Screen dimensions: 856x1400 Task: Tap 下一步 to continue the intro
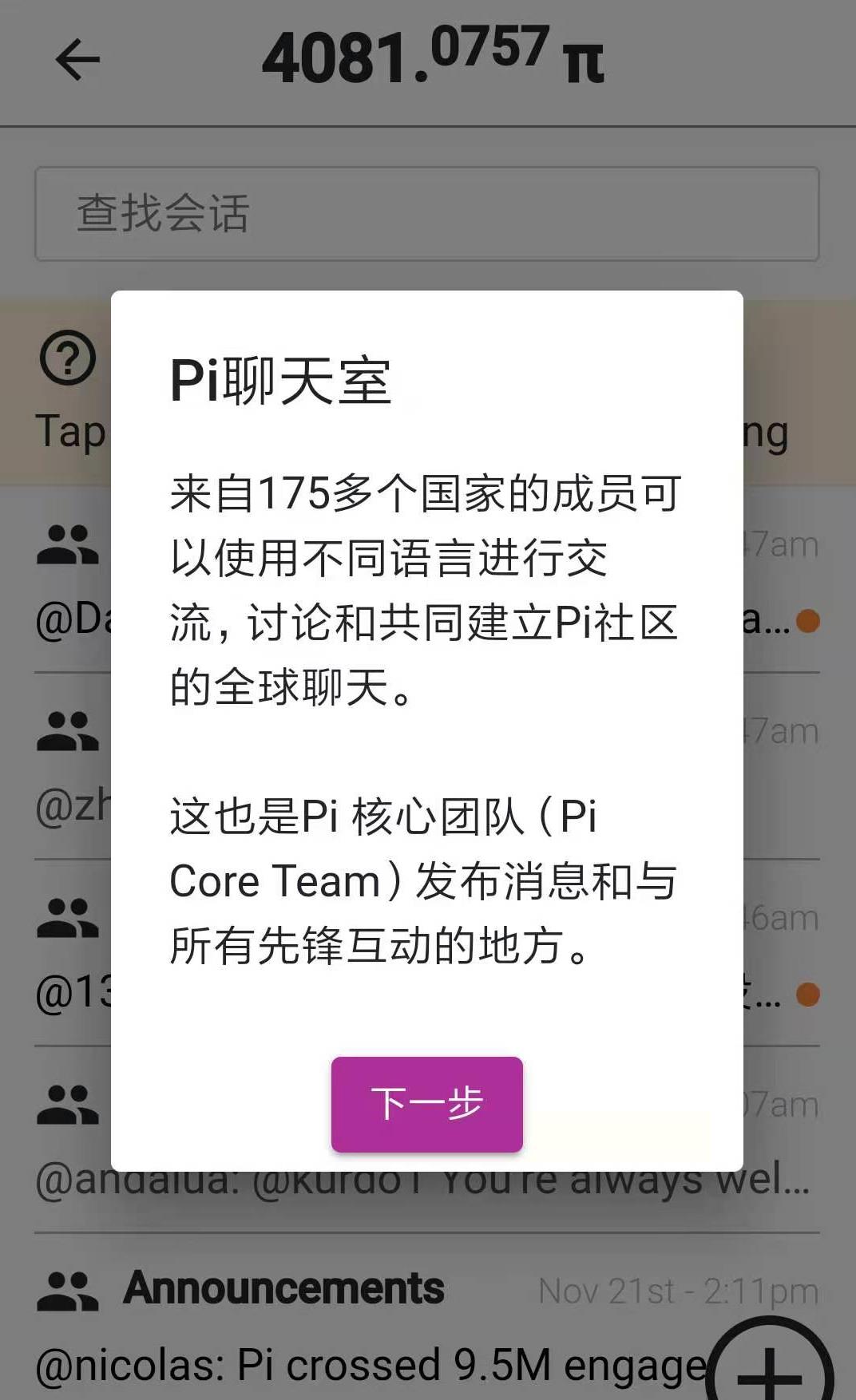coord(427,1104)
